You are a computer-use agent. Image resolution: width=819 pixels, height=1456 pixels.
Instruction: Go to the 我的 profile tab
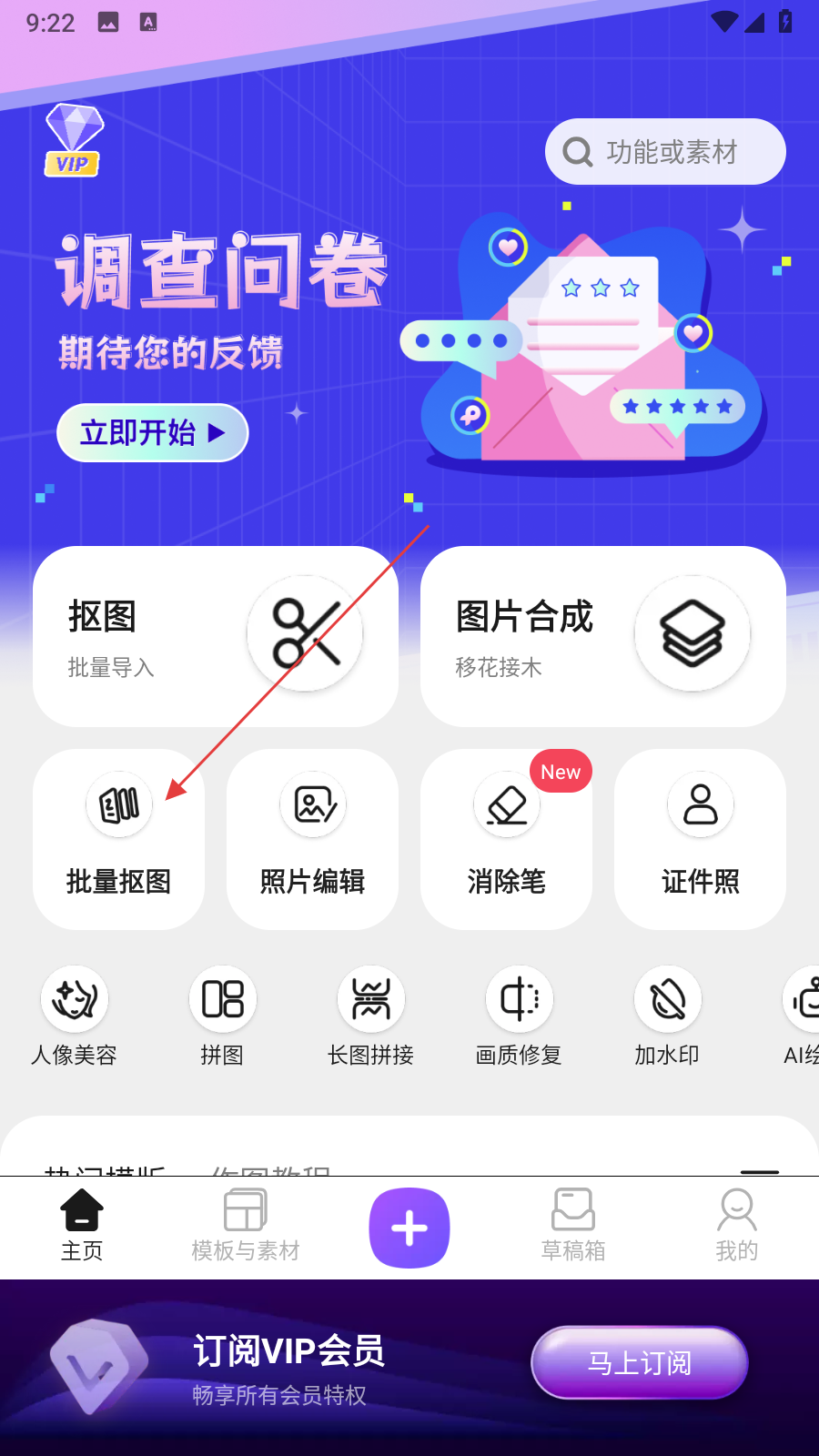736,1226
